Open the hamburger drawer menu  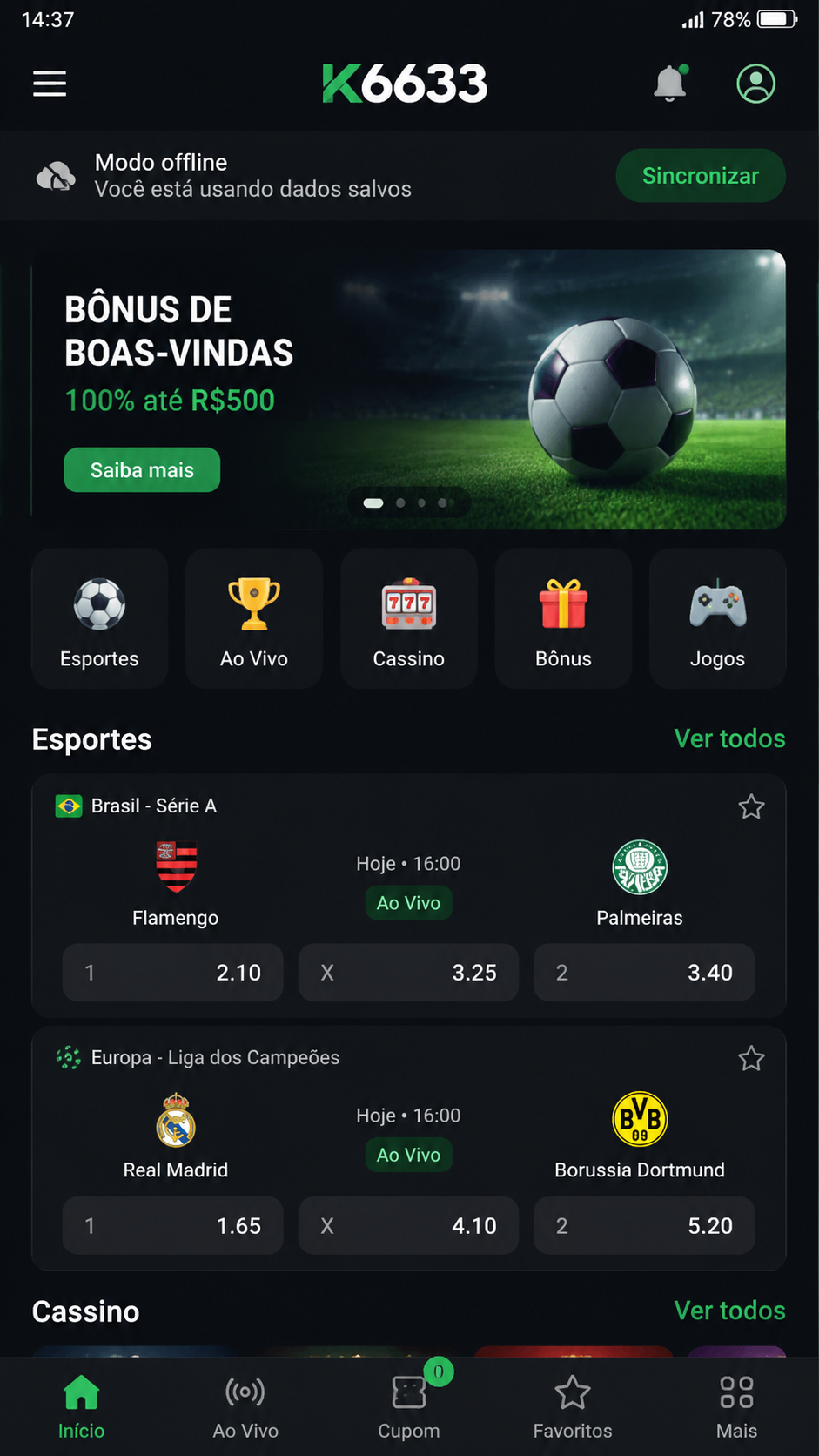[x=50, y=84]
